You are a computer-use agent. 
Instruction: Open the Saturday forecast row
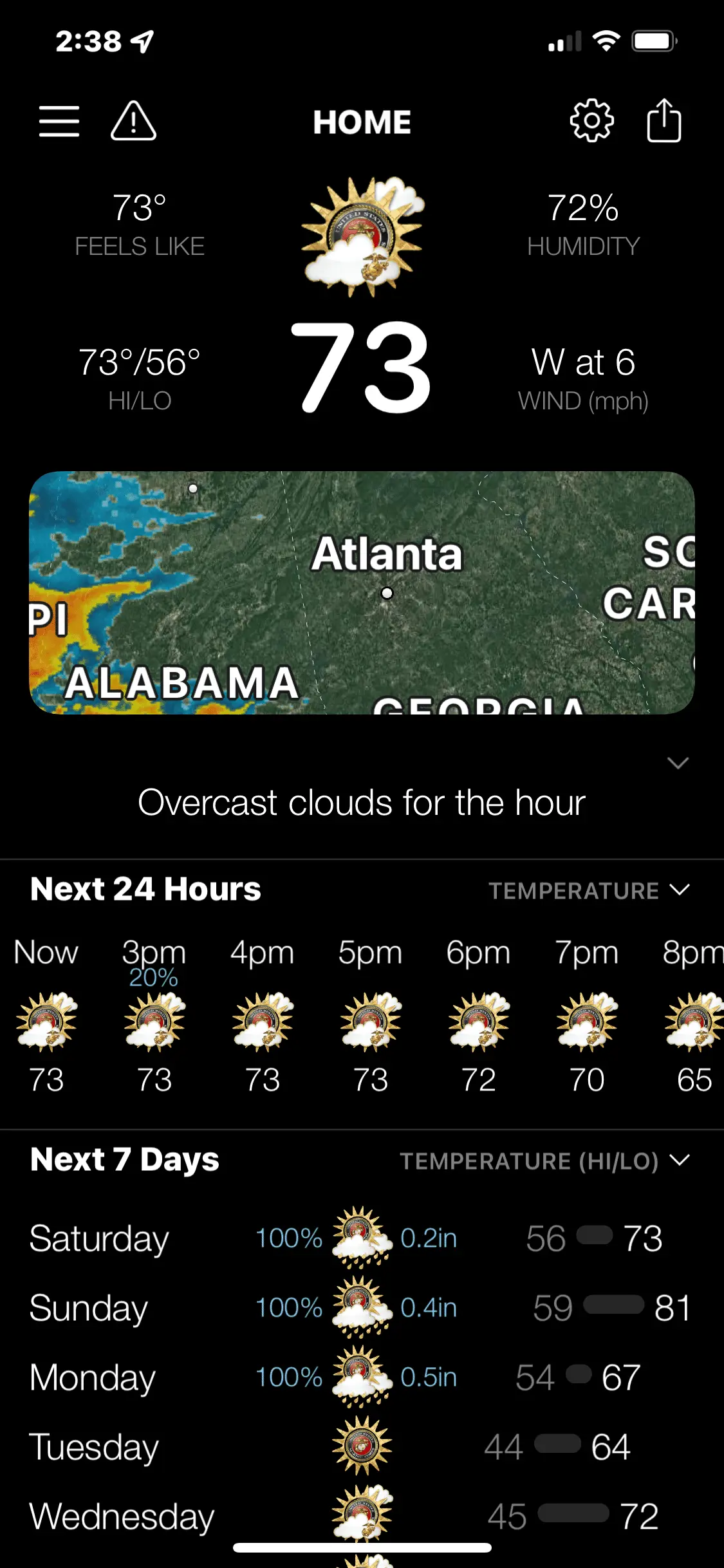coord(360,1238)
